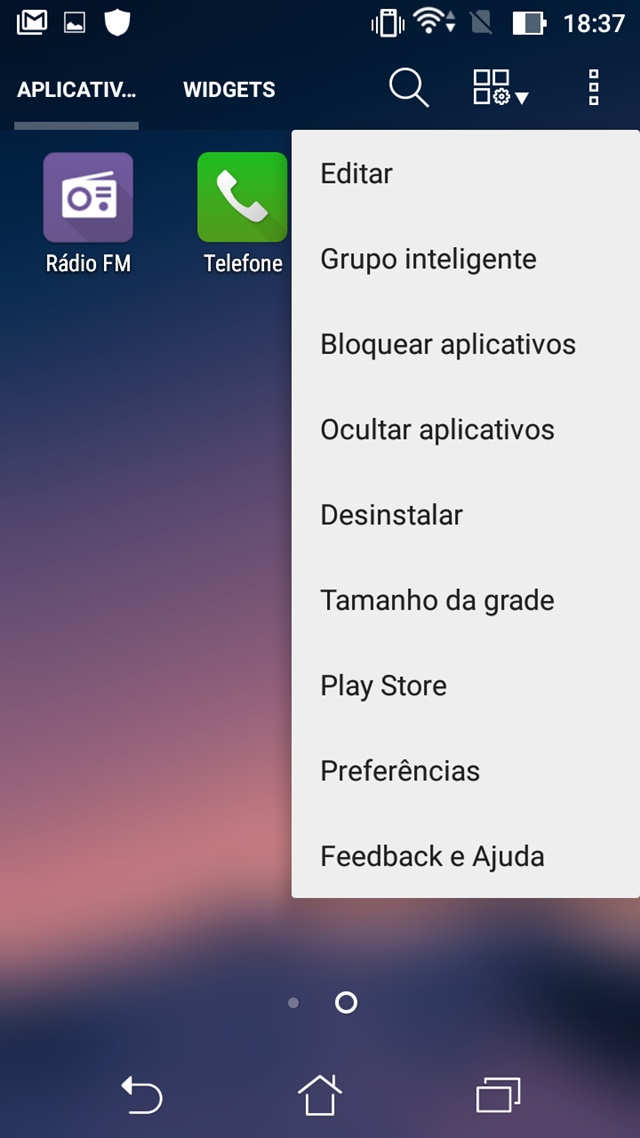This screenshot has height=1138, width=640.
Task: Open Tamanho da grade setting
Action: (x=465, y=601)
